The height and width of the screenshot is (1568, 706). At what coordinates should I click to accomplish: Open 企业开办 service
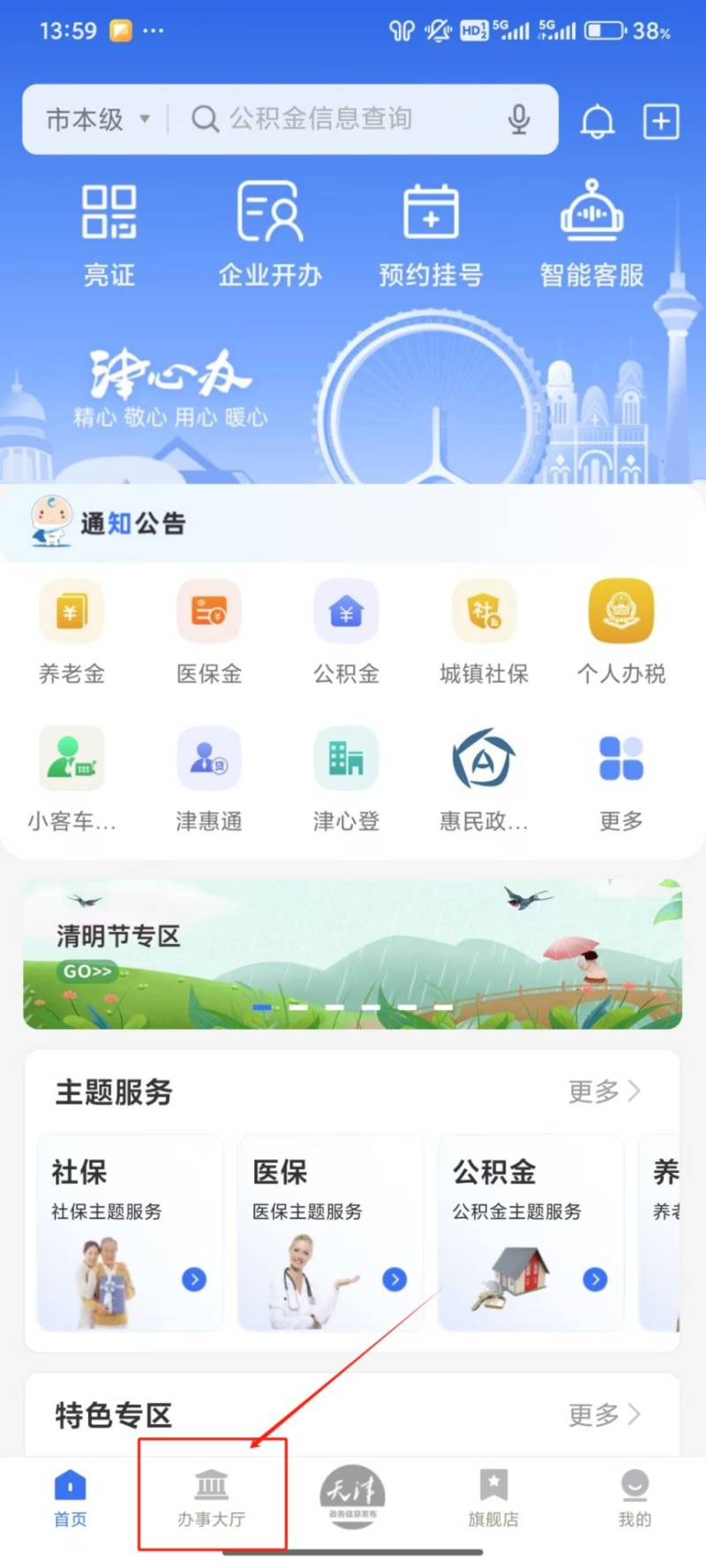pos(270,234)
